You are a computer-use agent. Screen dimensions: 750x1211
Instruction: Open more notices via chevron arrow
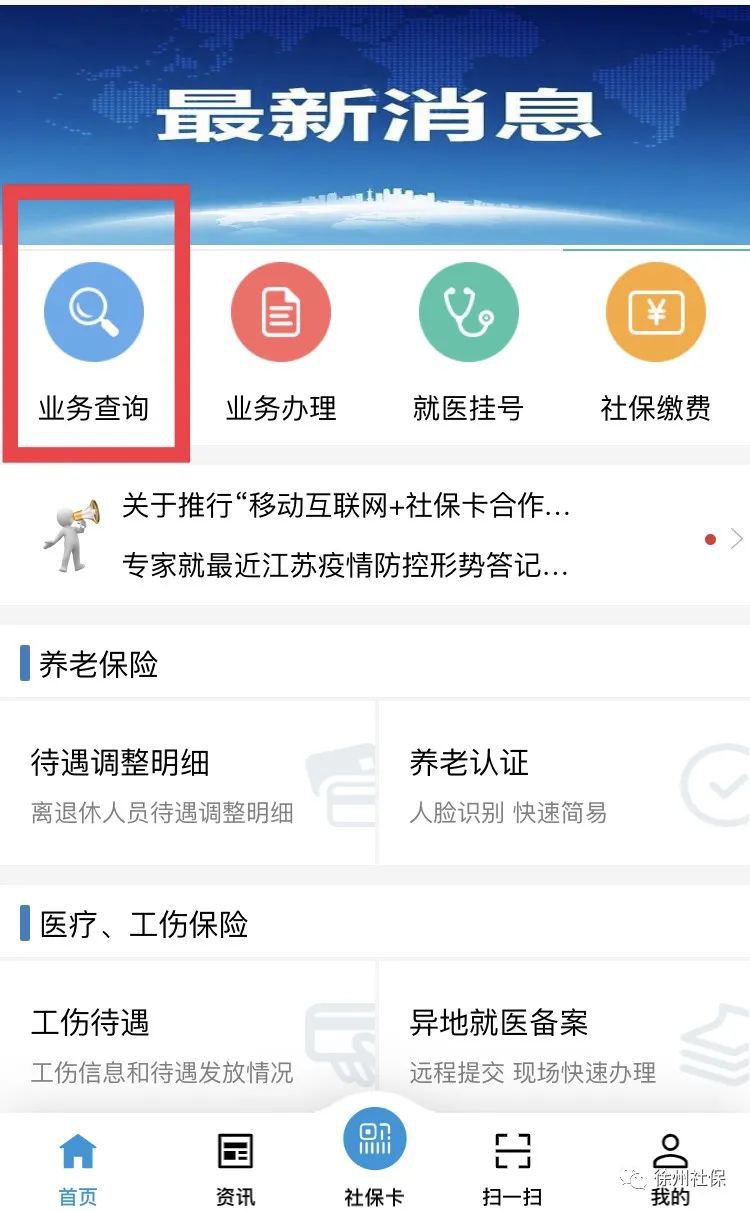(737, 539)
